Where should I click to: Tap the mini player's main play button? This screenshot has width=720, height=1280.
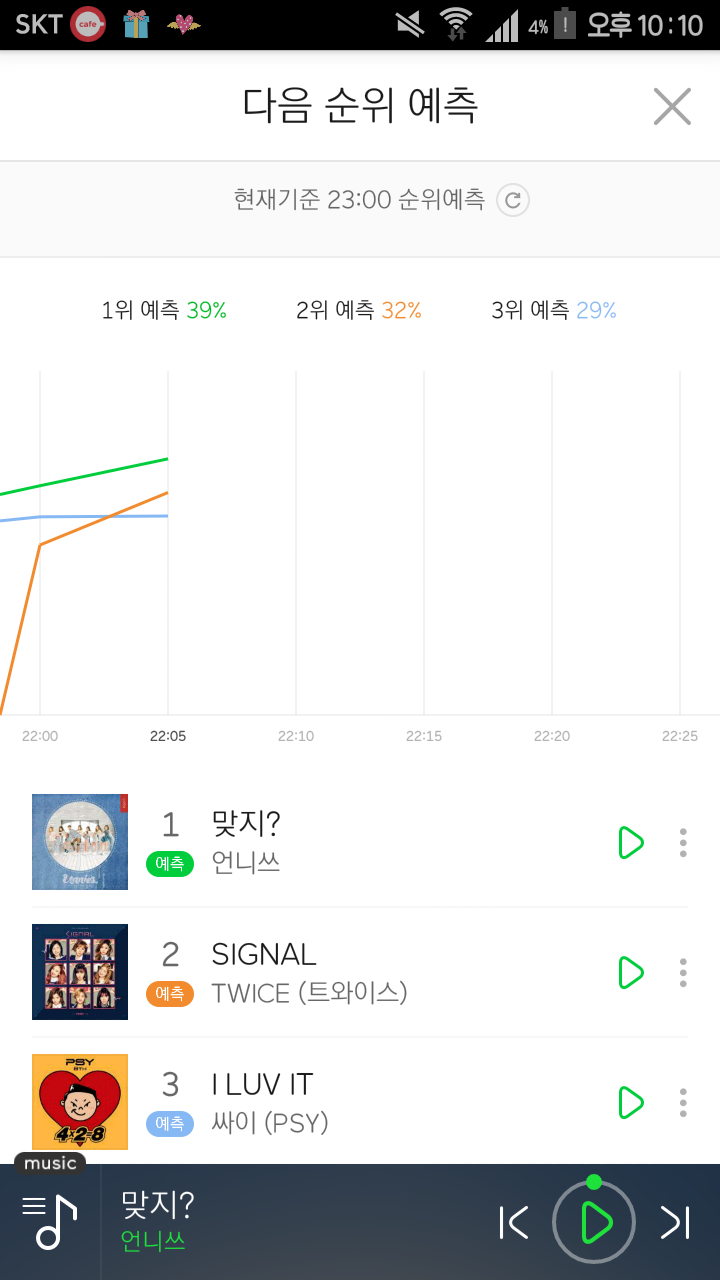pyautogui.click(x=594, y=1222)
